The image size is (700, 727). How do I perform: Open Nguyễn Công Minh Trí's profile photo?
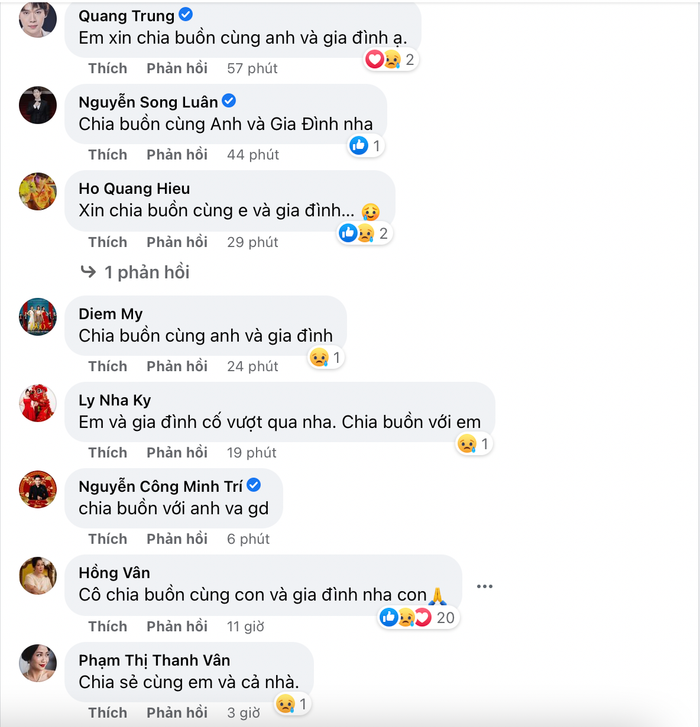click(x=38, y=489)
